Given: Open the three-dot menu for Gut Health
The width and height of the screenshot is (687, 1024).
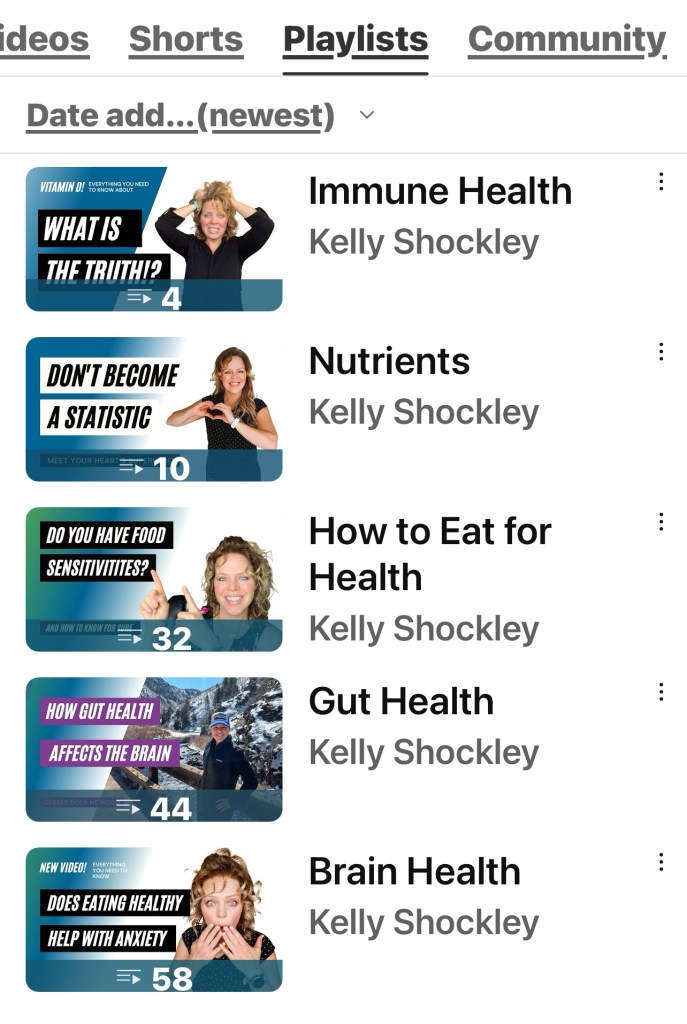Looking at the screenshot, I should 660,692.
